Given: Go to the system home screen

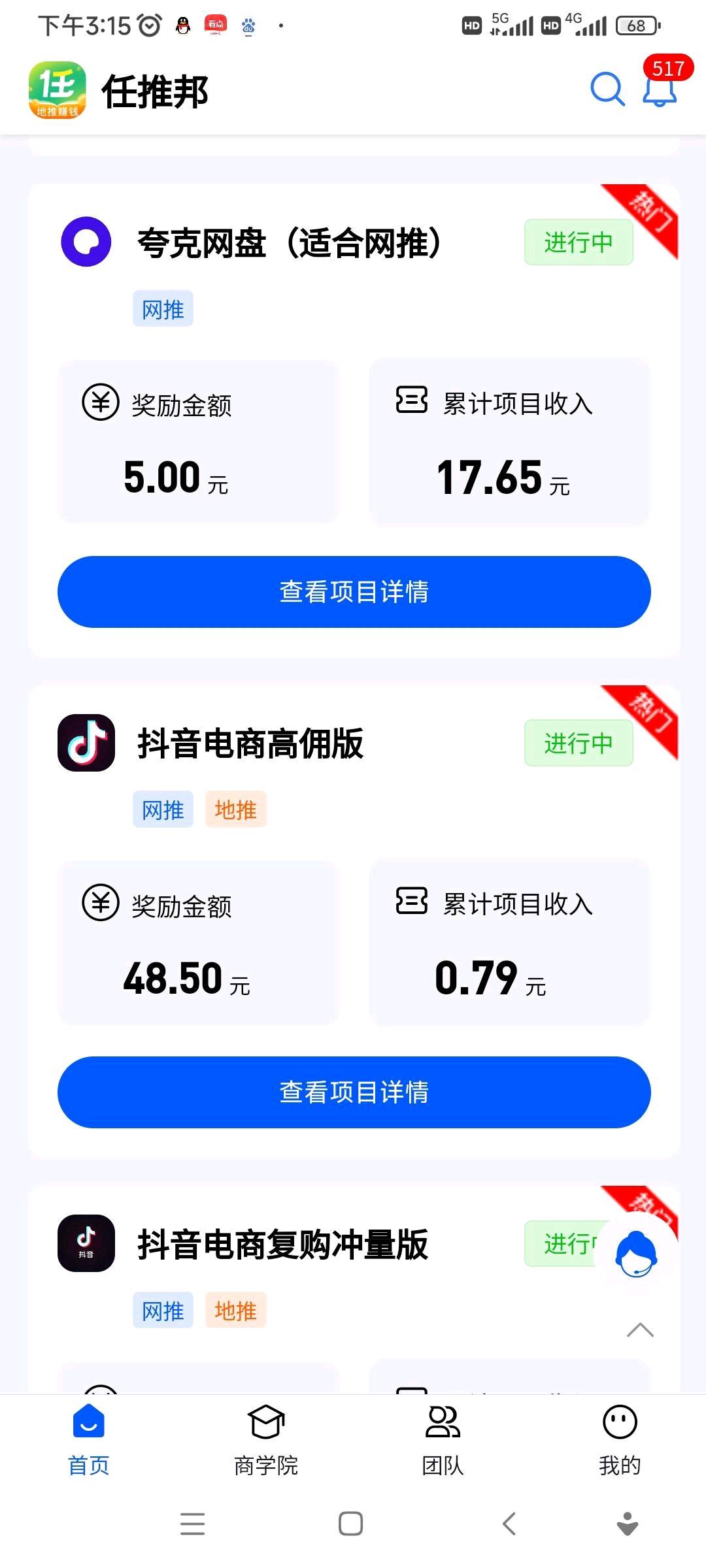Looking at the screenshot, I should coord(351,1524).
